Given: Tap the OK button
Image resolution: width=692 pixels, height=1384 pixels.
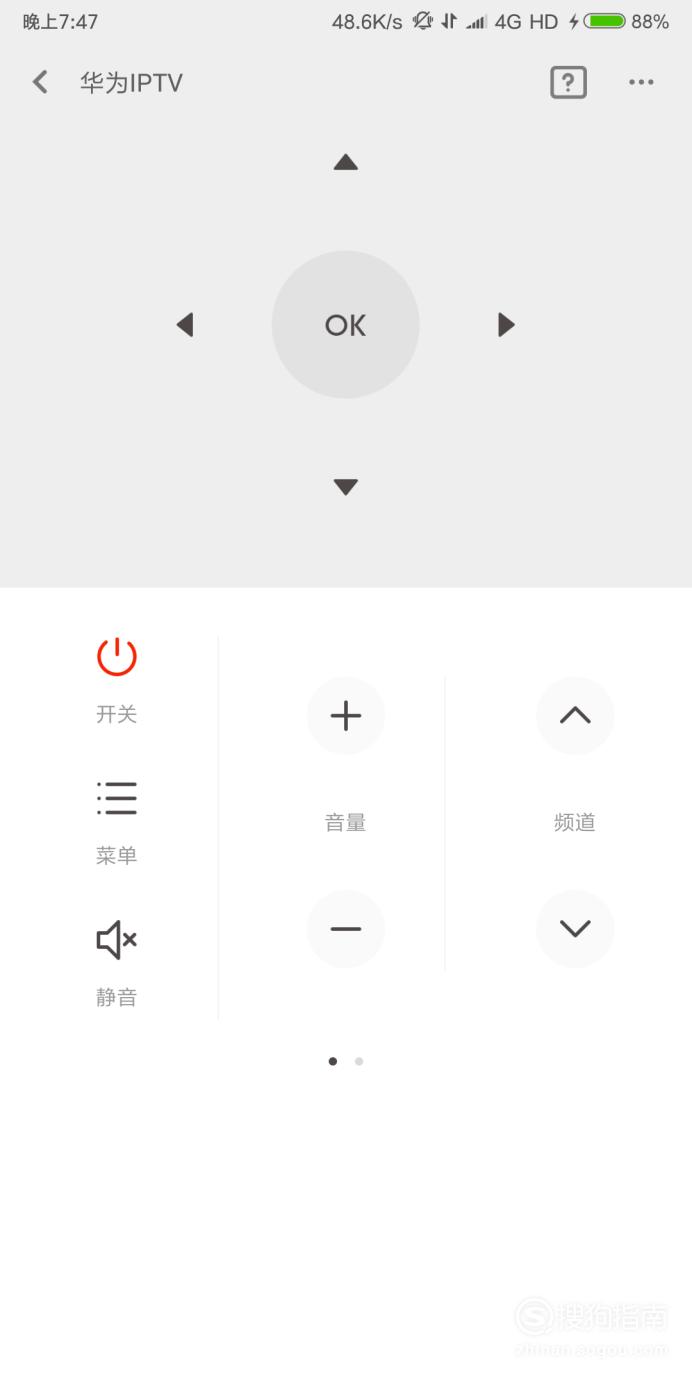Looking at the screenshot, I should pyautogui.click(x=345, y=325).
